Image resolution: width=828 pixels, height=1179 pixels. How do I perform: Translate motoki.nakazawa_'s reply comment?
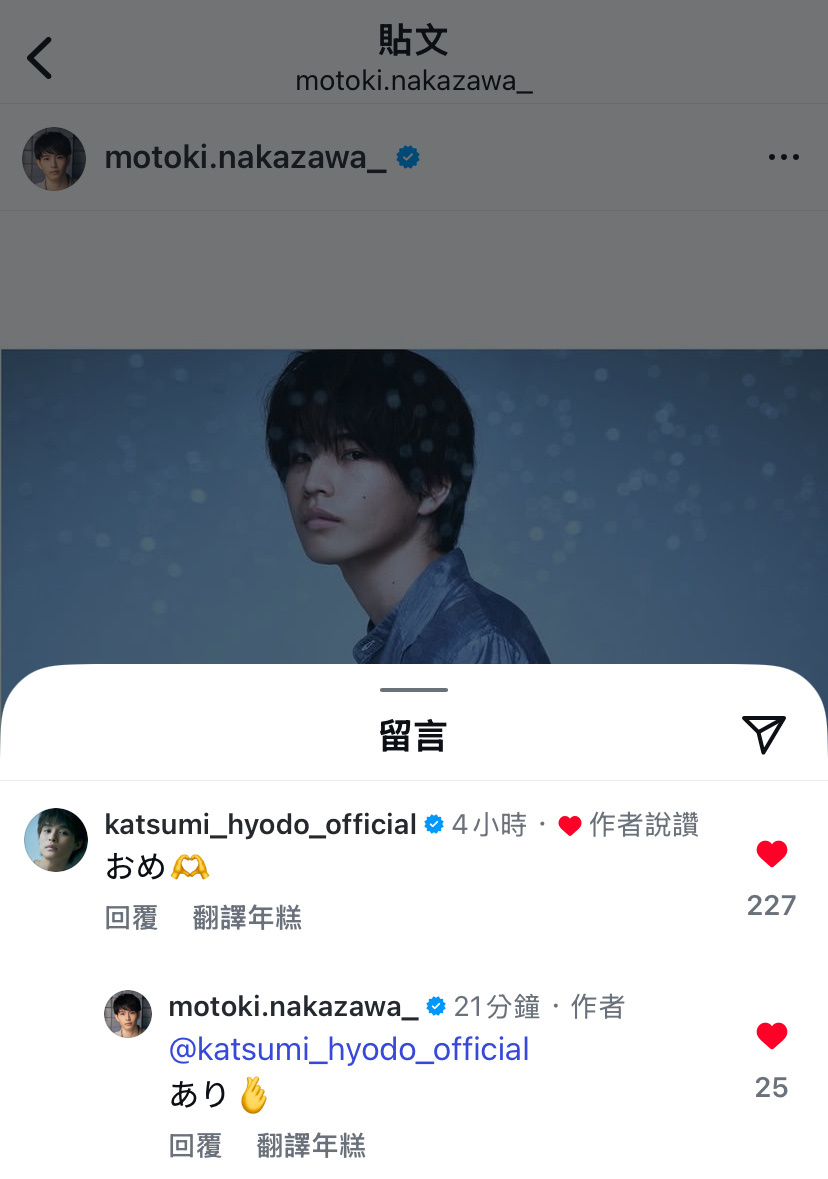tap(311, 1145)
